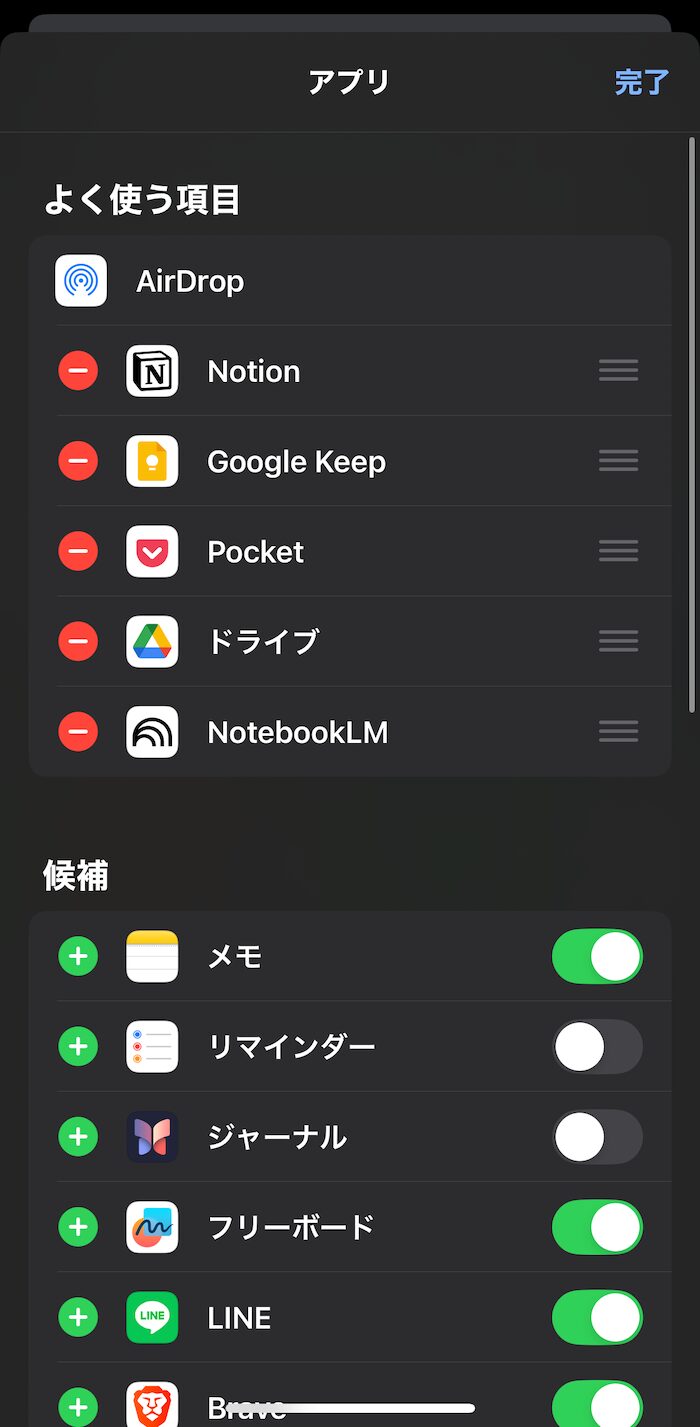Disable the メモ toggle
Viewport: 700px width, 1427px height.
597,957
